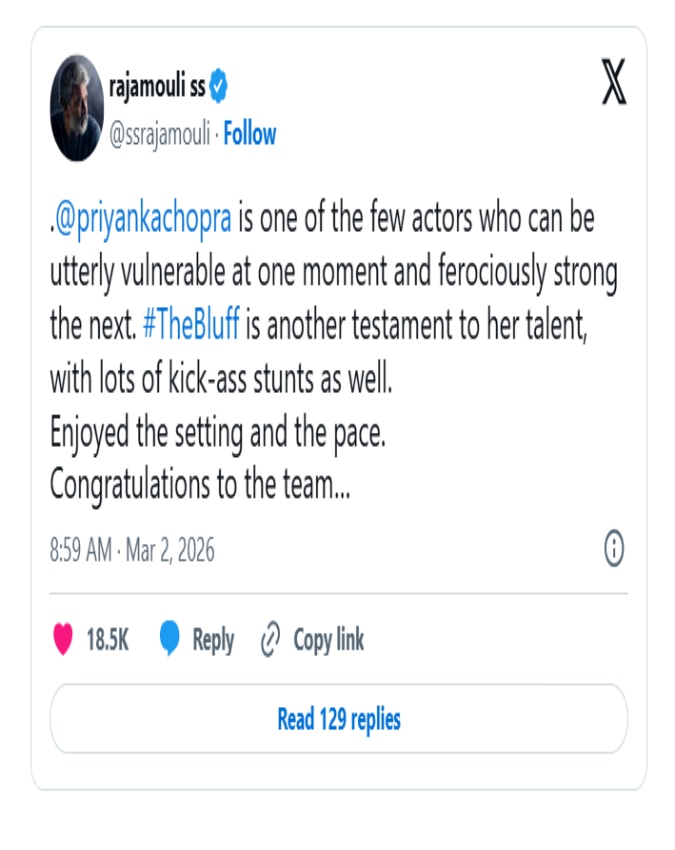Open the @priyankachopra mention
This screenshot has width=675, height=850.
click(144, 219)
